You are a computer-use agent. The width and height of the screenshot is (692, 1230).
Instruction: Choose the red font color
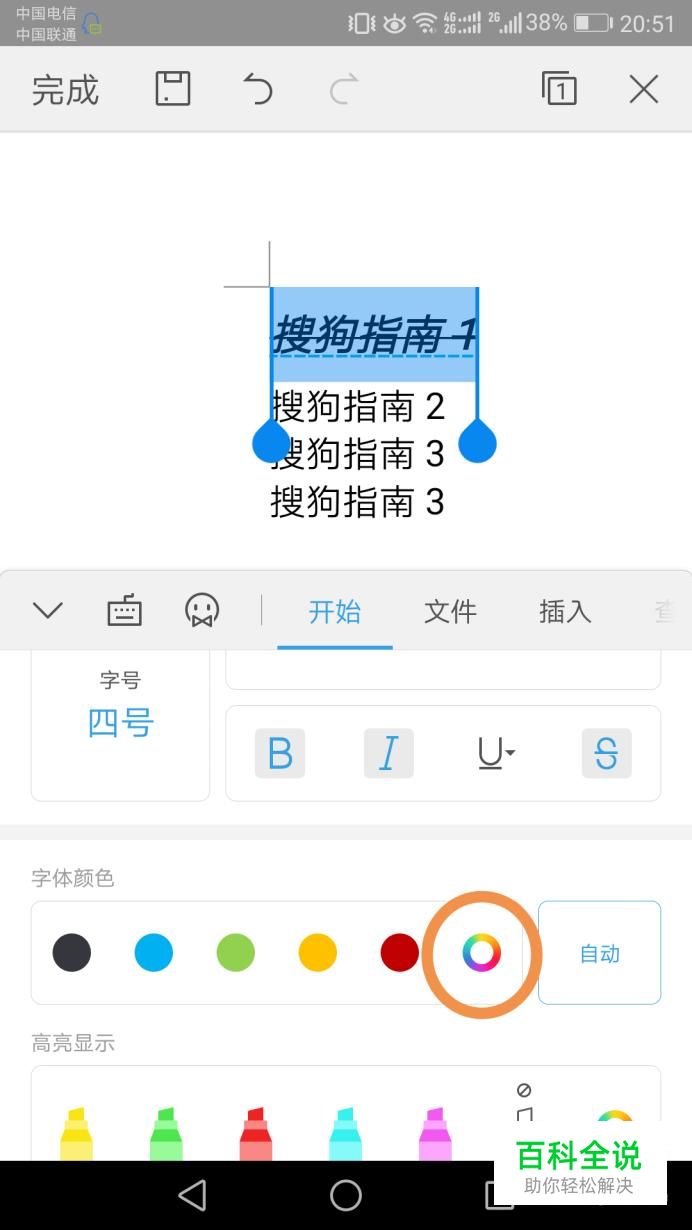pyautogui.click(x=400, y=953)
